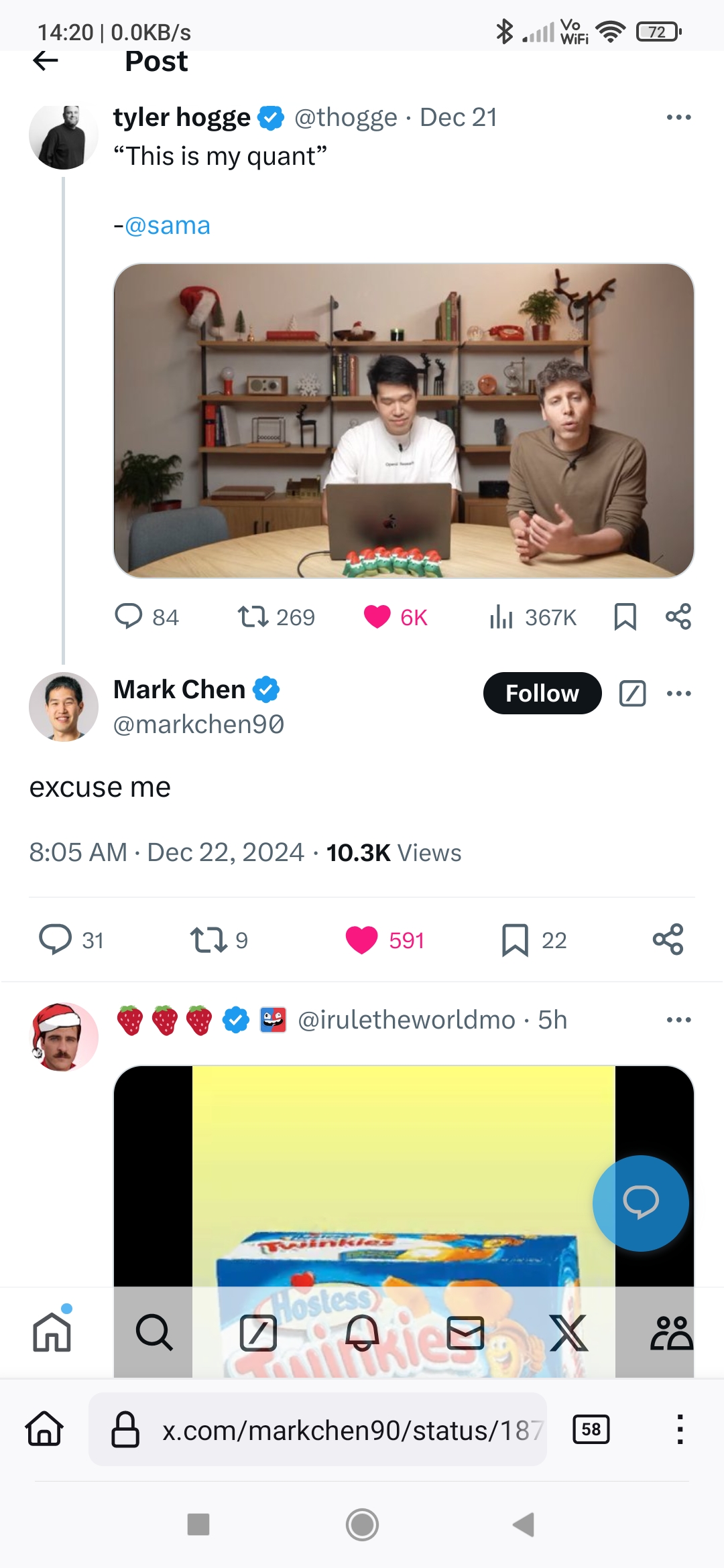The image size is (724, 1568).
Task: Tap the floating blue reply button
Action: [x=640, y=1203]
